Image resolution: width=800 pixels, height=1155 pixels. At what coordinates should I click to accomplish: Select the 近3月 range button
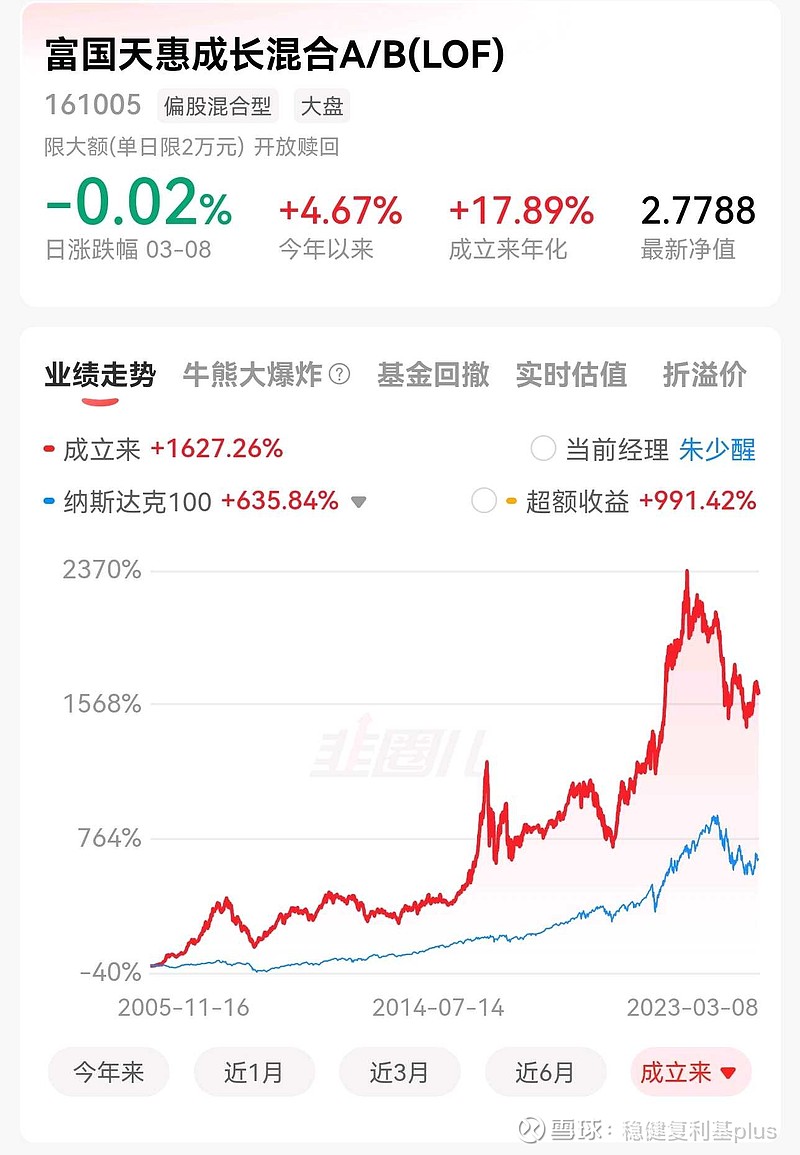click(400, 1071)
